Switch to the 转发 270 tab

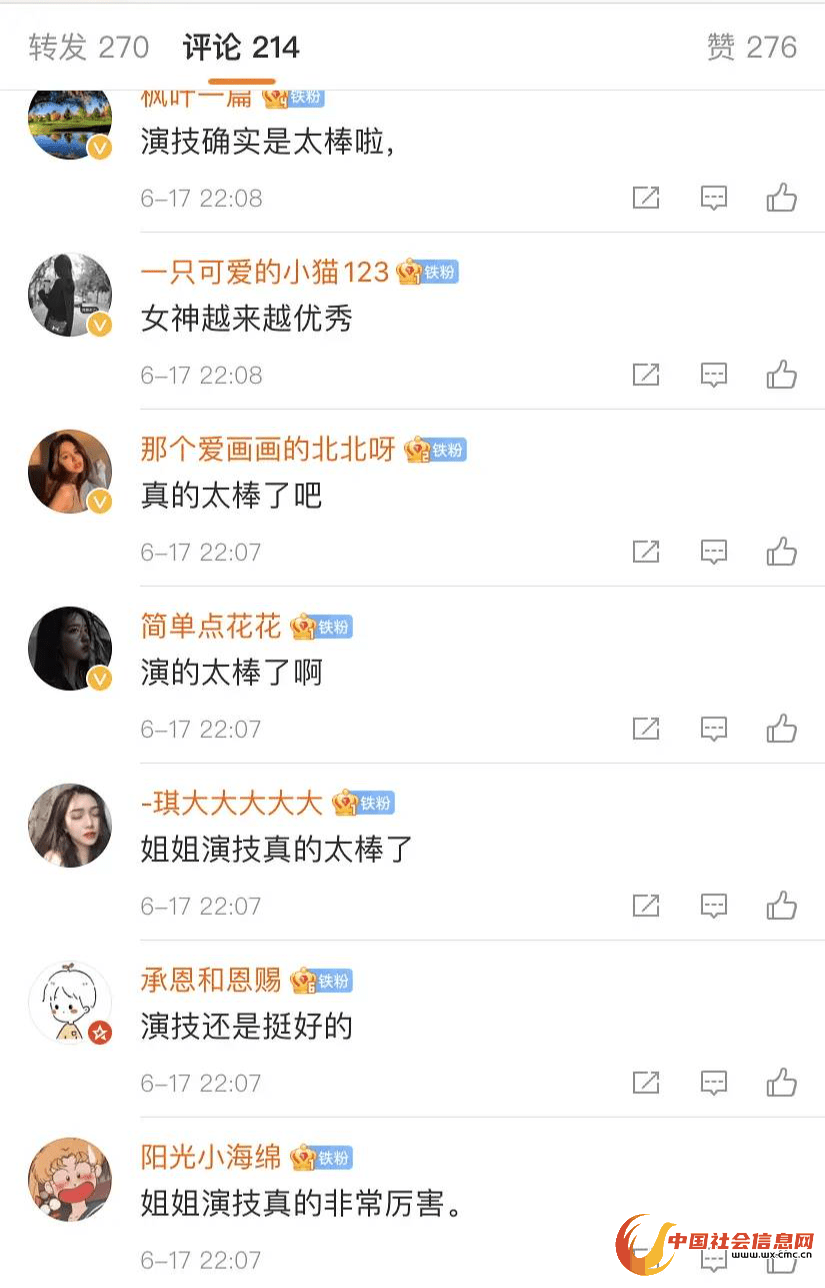click(x=88, y=47)
